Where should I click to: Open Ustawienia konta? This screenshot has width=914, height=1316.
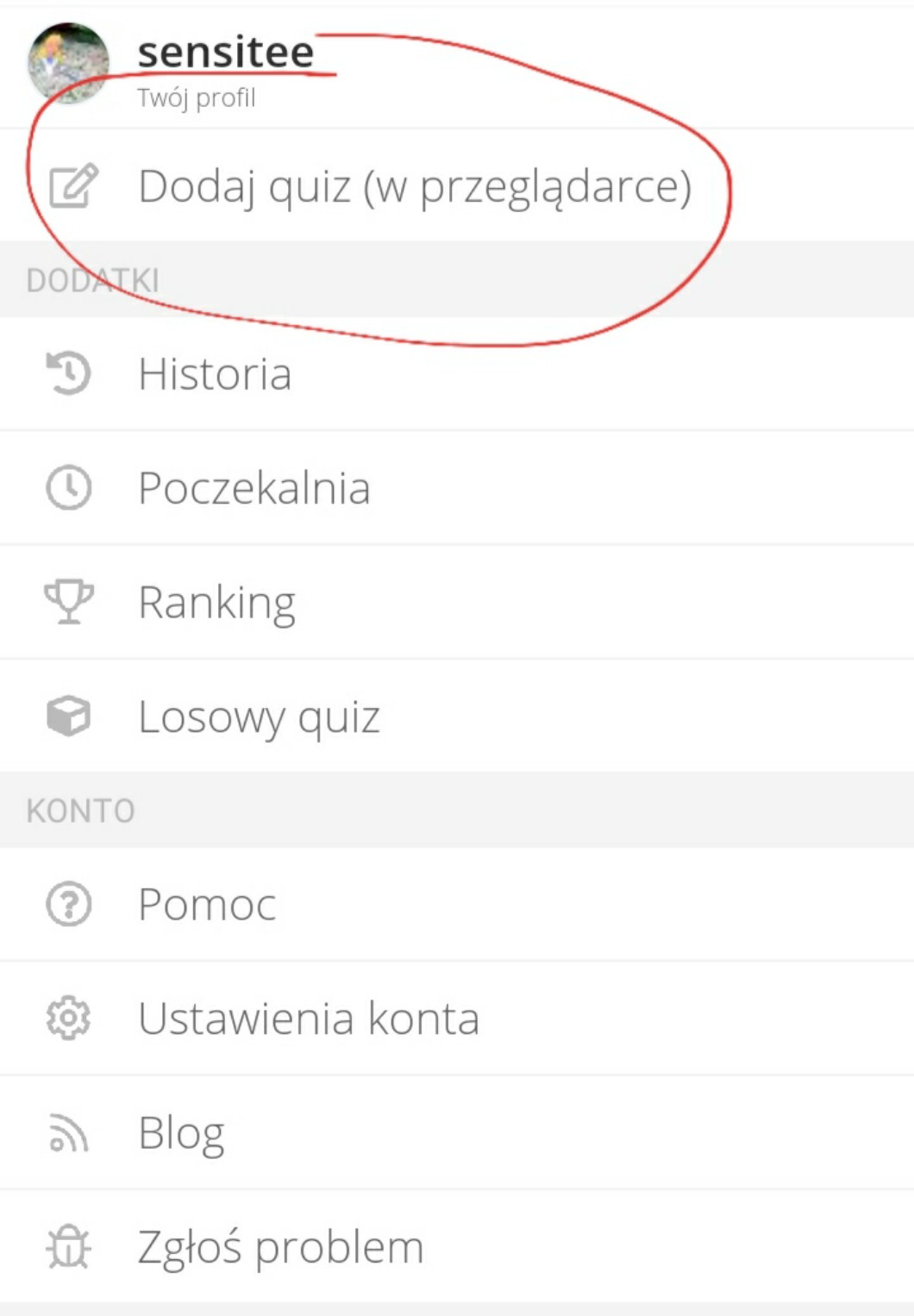point(457,1018)
